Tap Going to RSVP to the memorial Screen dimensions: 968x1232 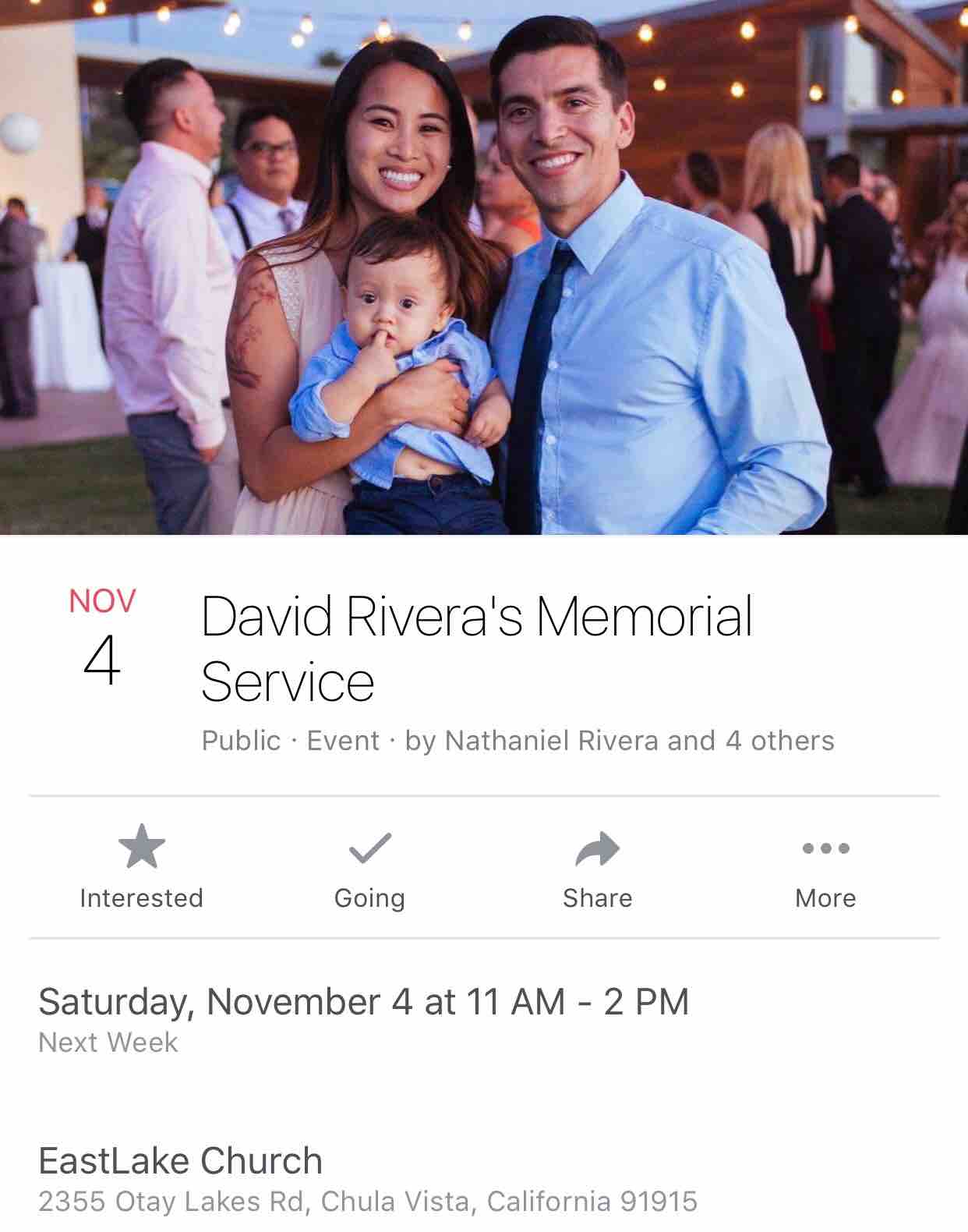pos(369,867)
